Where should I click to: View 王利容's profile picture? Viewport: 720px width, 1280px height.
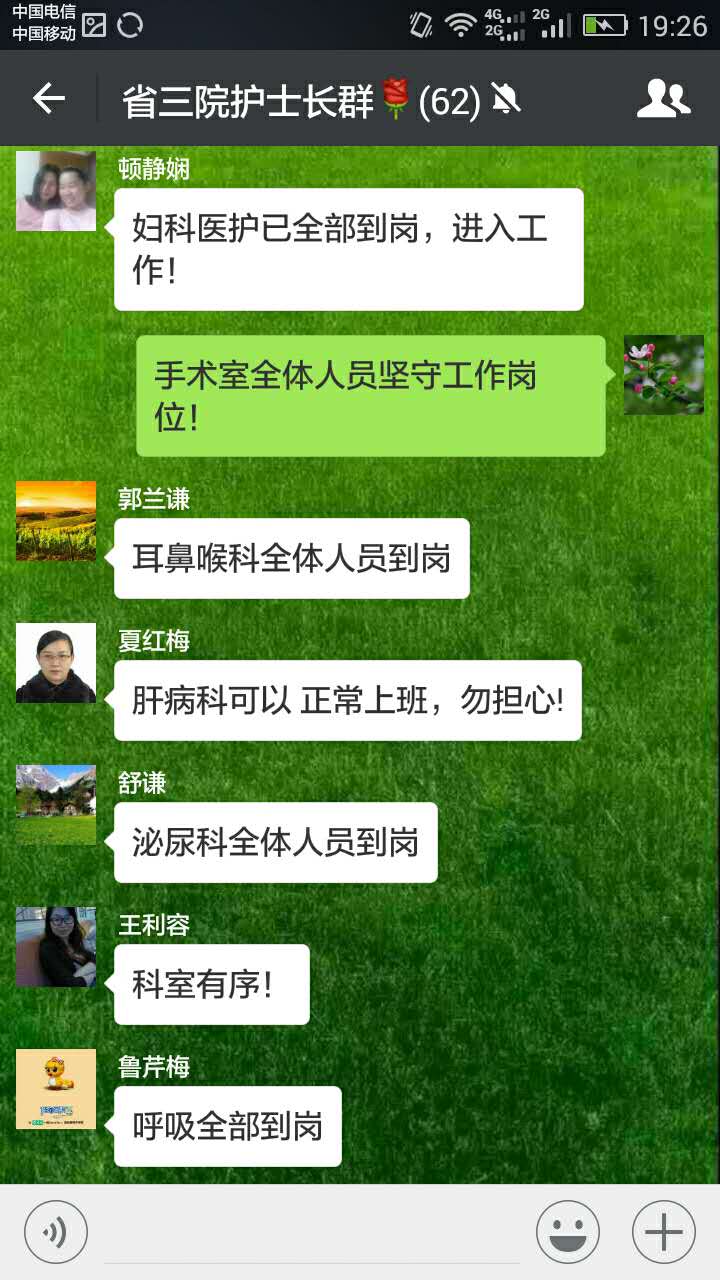tap(56, 947)
